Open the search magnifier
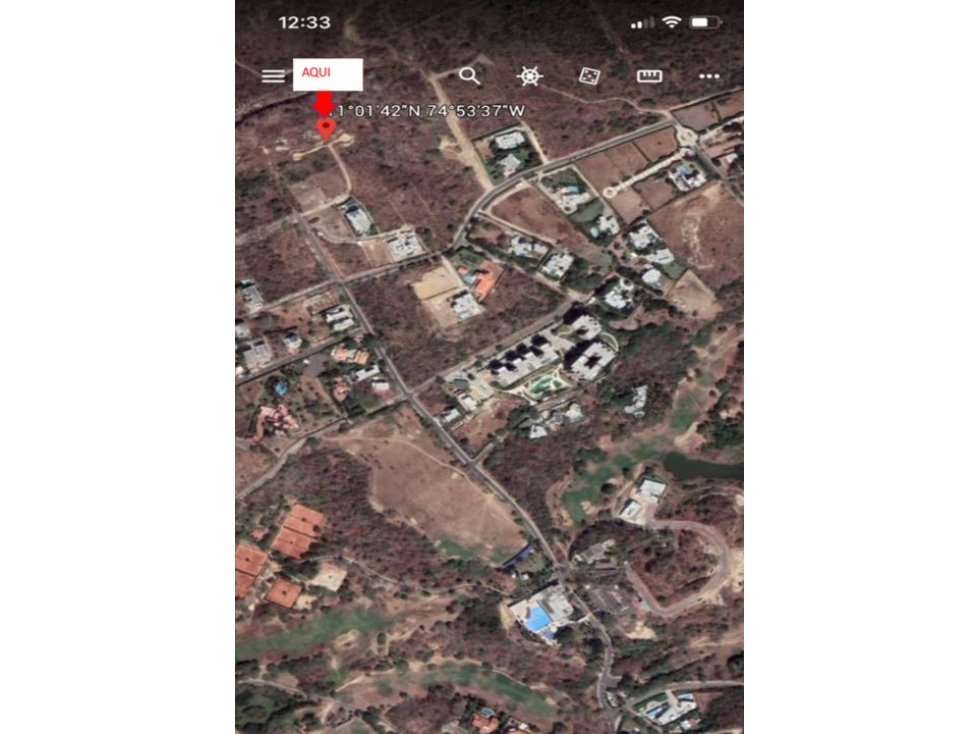 coord(469,76)
